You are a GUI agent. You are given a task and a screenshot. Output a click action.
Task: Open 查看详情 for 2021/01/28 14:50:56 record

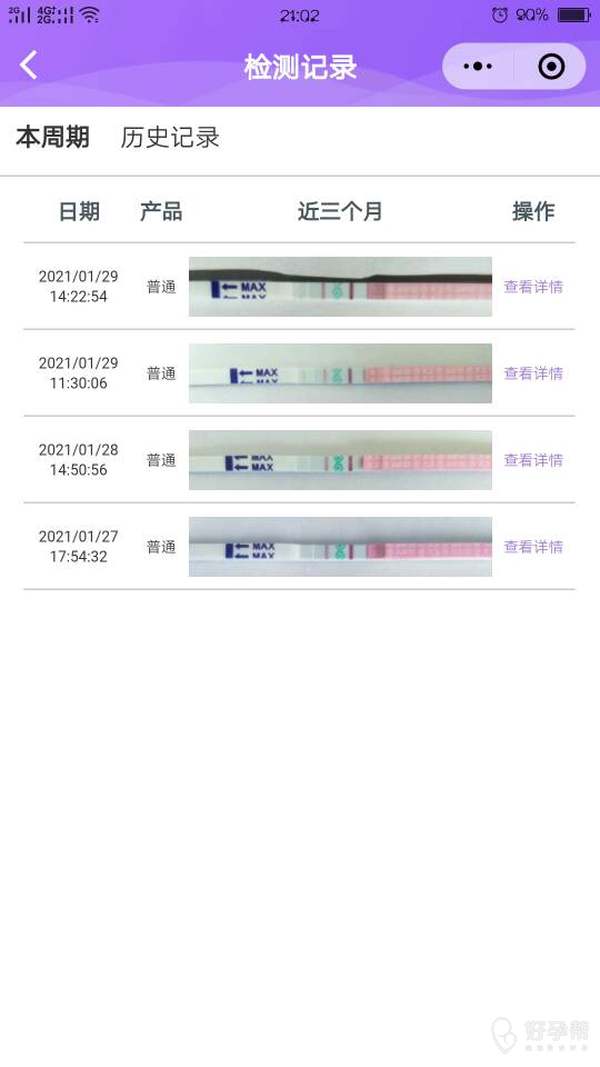(x=533, y=460)
